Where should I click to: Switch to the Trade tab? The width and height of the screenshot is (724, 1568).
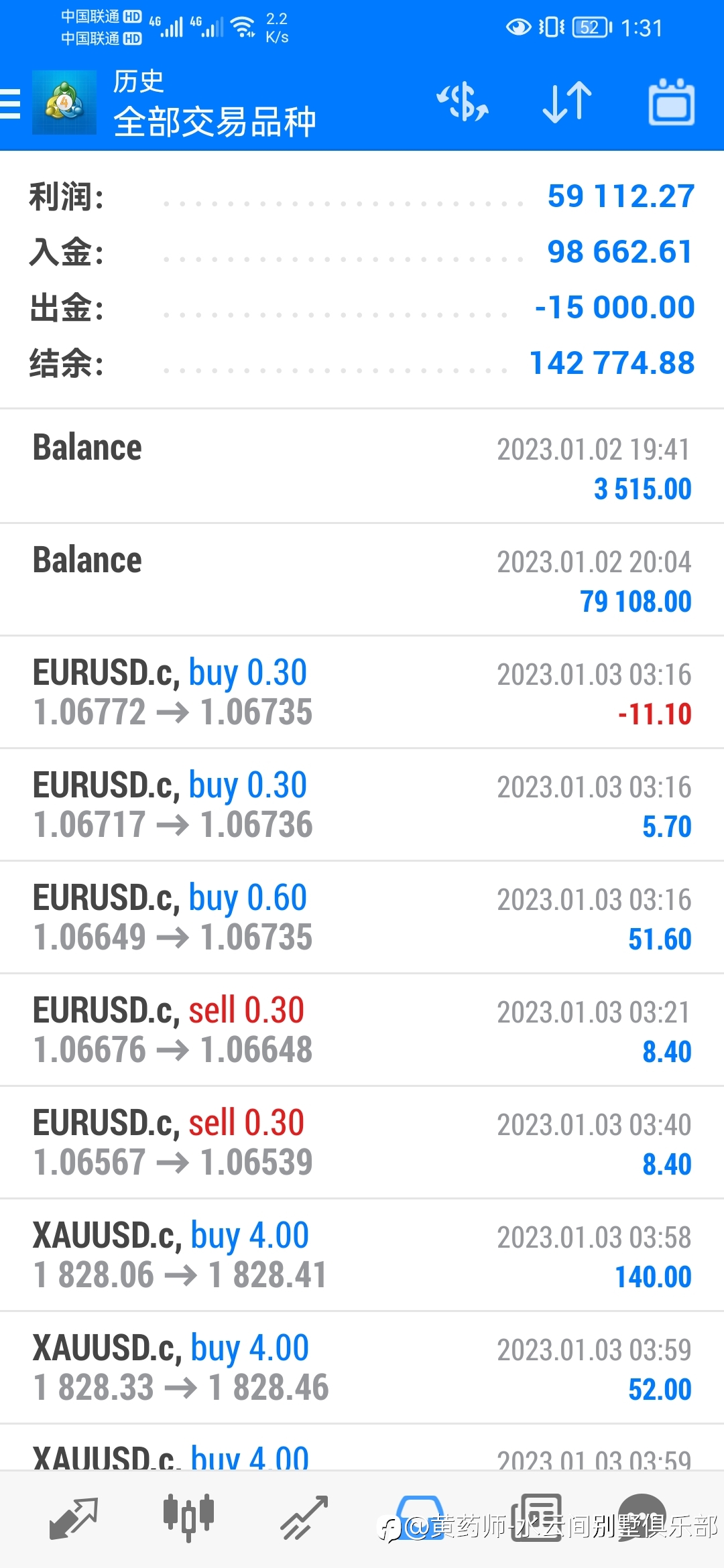(304, 1518)
